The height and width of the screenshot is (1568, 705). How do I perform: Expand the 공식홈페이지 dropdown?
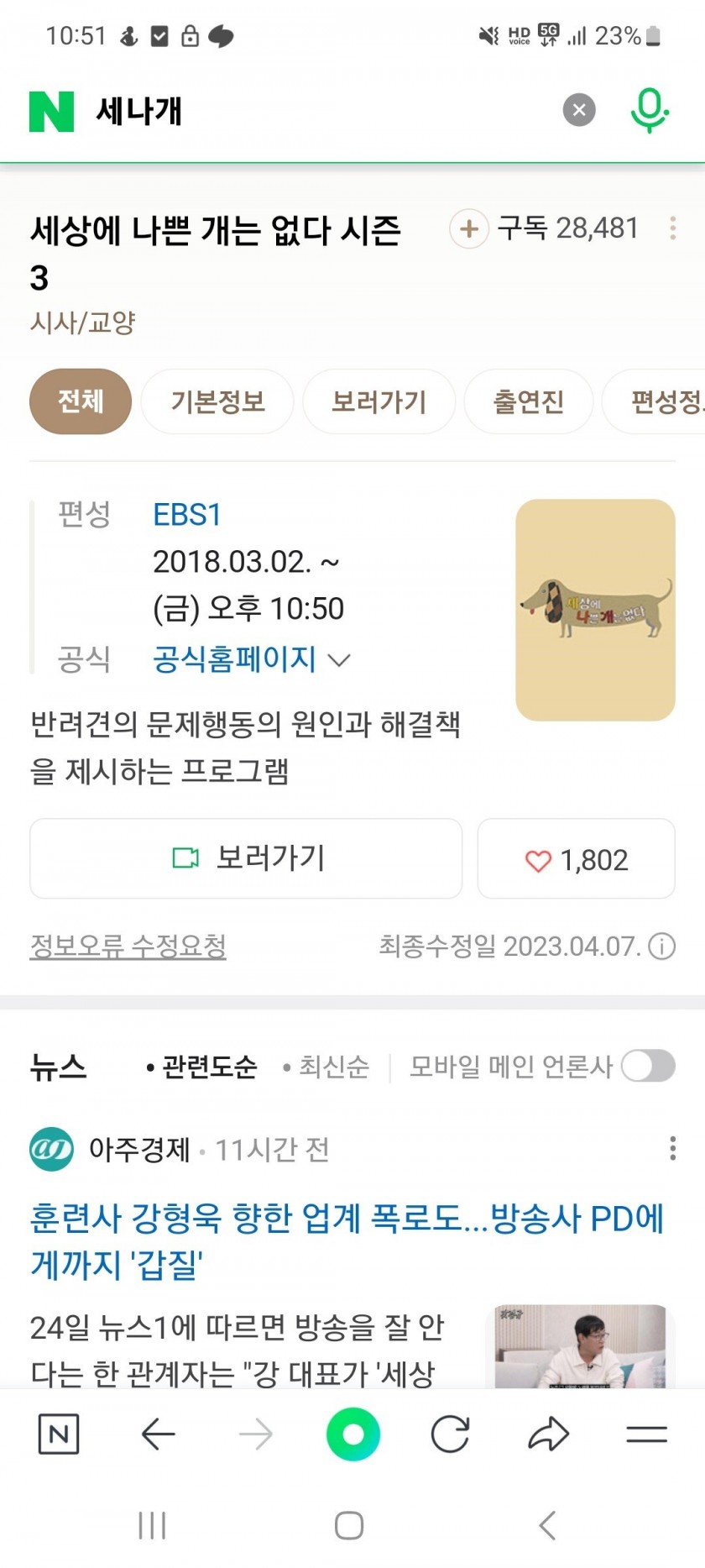click(251, 659)
